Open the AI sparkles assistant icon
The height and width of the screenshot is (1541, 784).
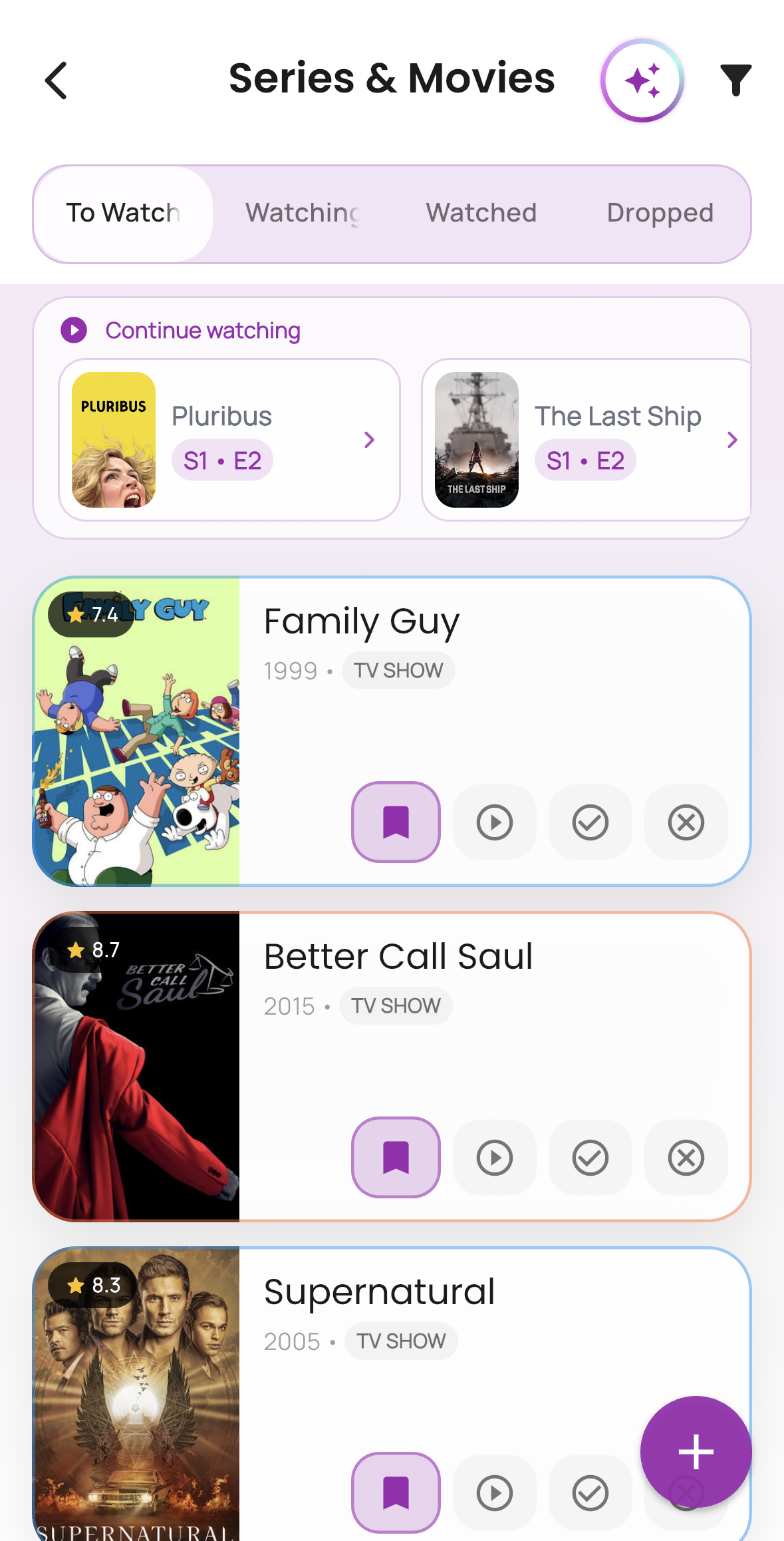[x=641, y=79]
